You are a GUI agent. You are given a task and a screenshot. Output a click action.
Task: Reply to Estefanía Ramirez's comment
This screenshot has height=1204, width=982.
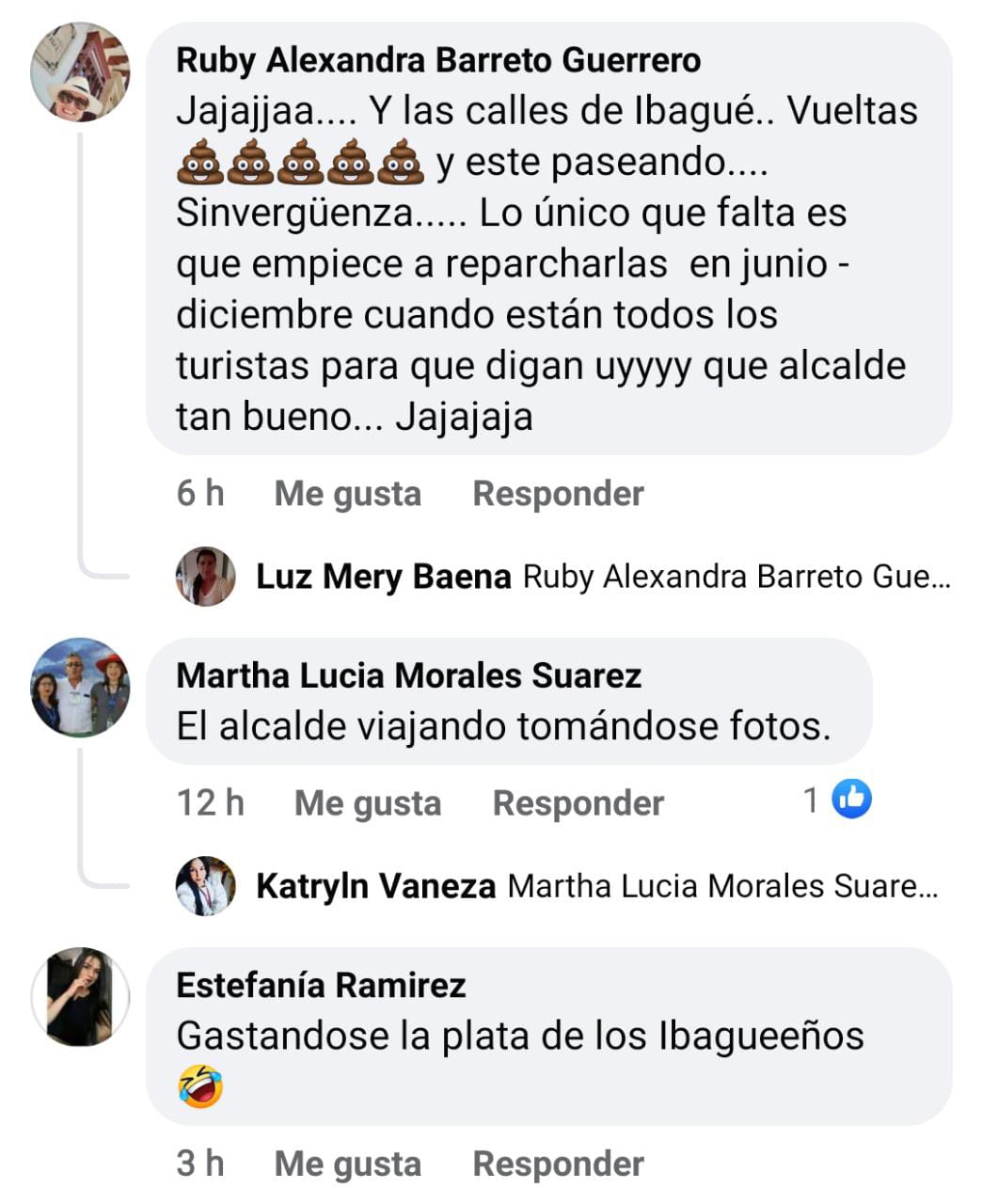(x=558, y=1164)
